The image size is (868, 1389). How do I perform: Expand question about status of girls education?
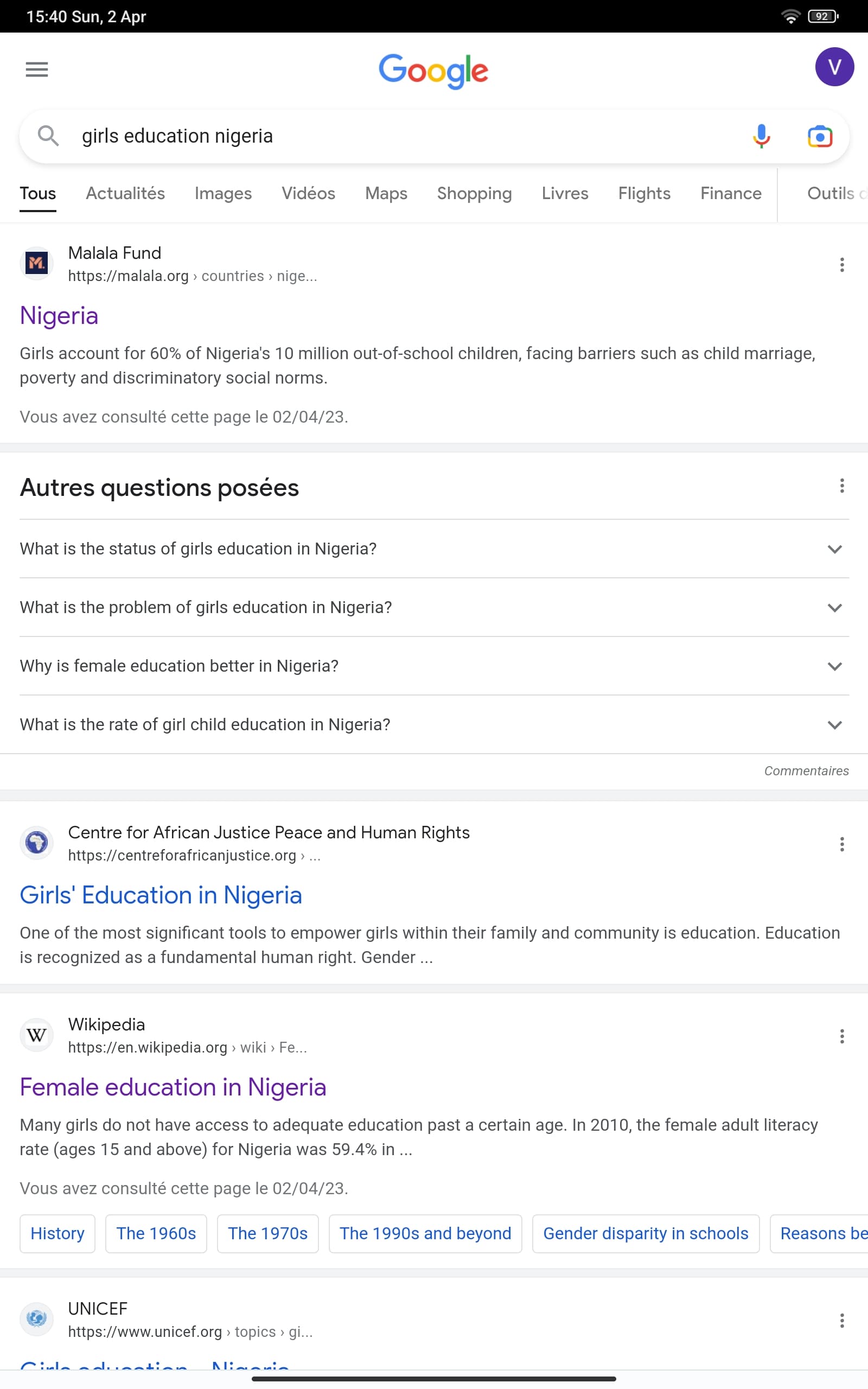(434, 549)
